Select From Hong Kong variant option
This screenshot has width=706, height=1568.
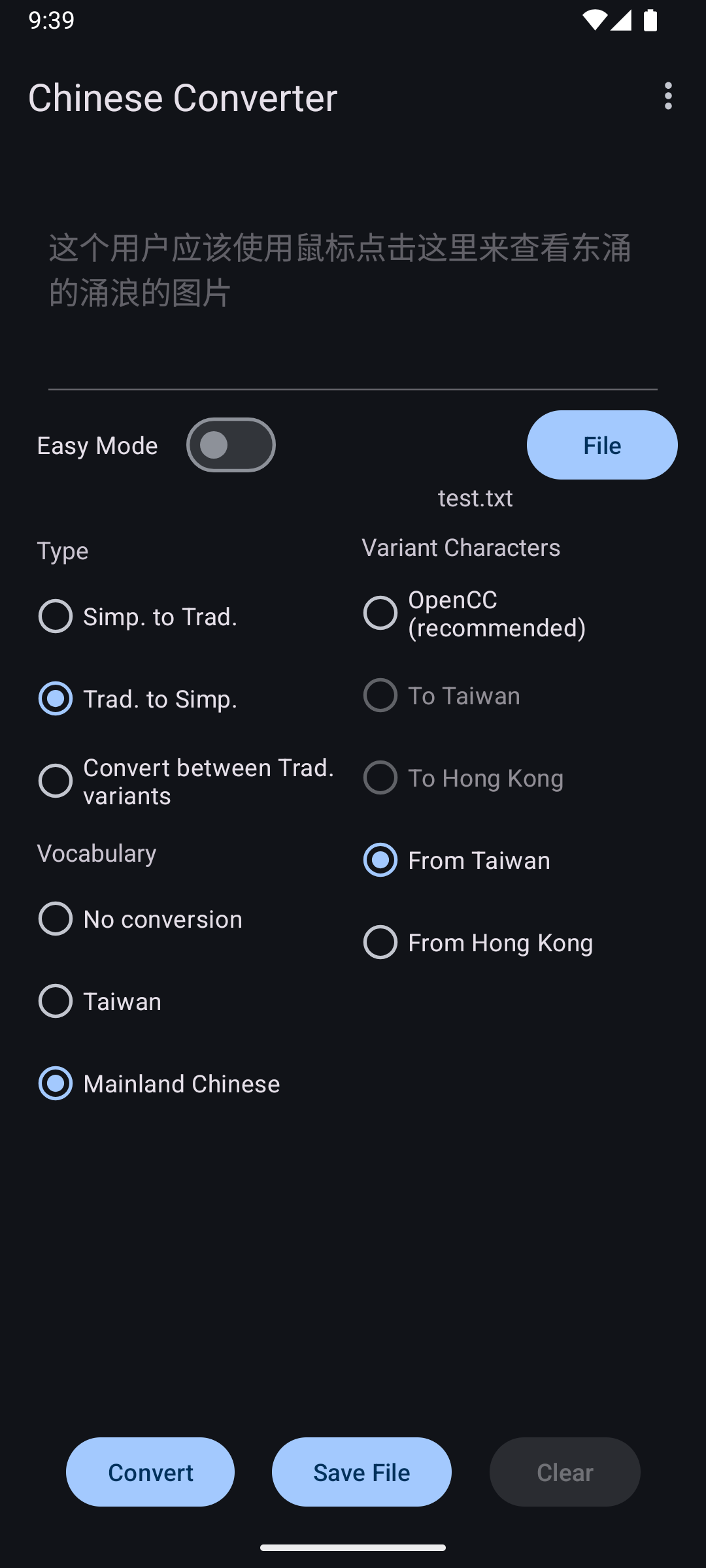point(380,942)
